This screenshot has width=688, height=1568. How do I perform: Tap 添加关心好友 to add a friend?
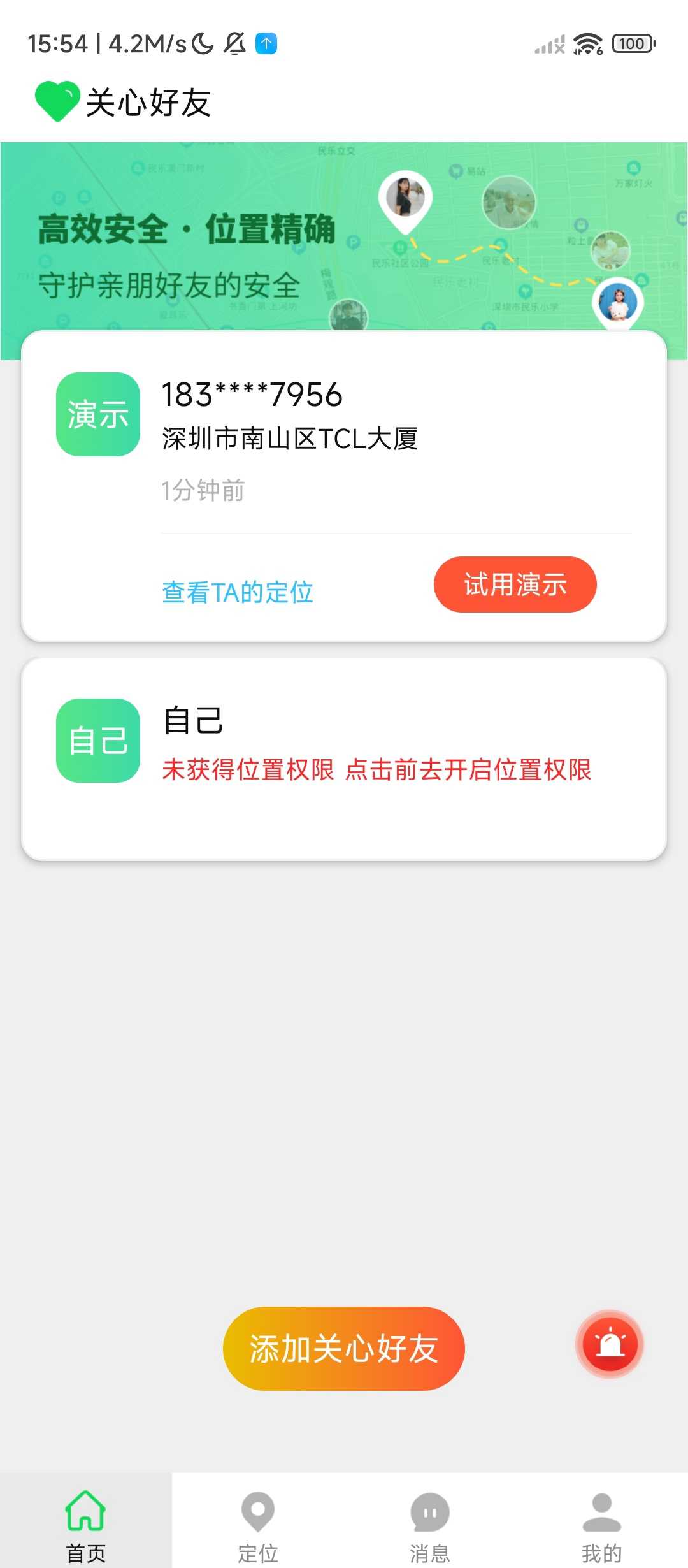click(343, 1348)
